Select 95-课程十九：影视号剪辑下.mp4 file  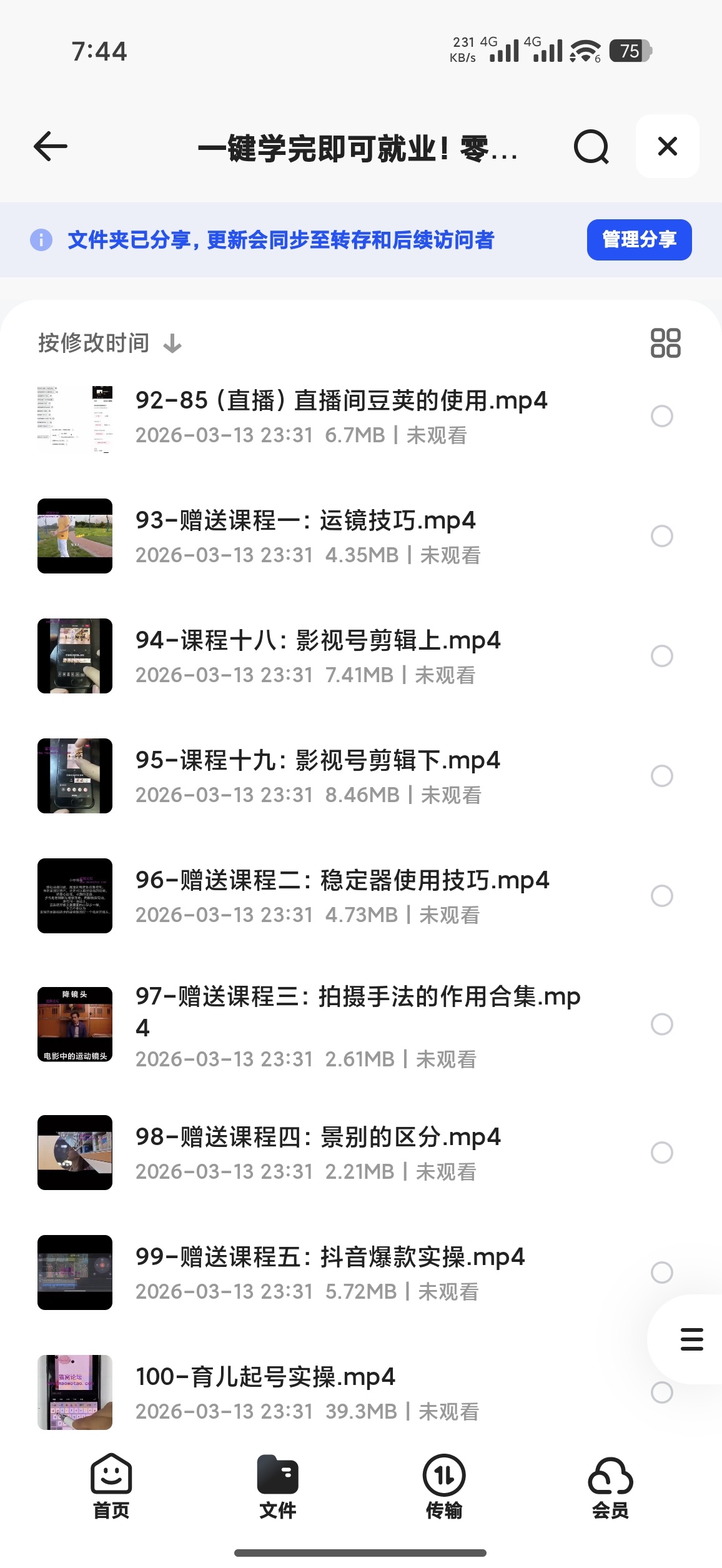click(x=661, y=776)
